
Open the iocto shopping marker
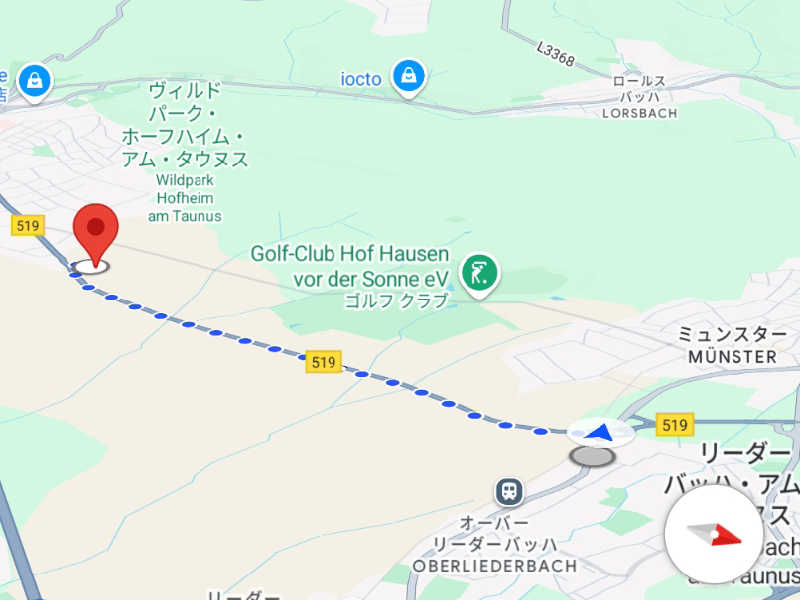[x=408, y=76]
